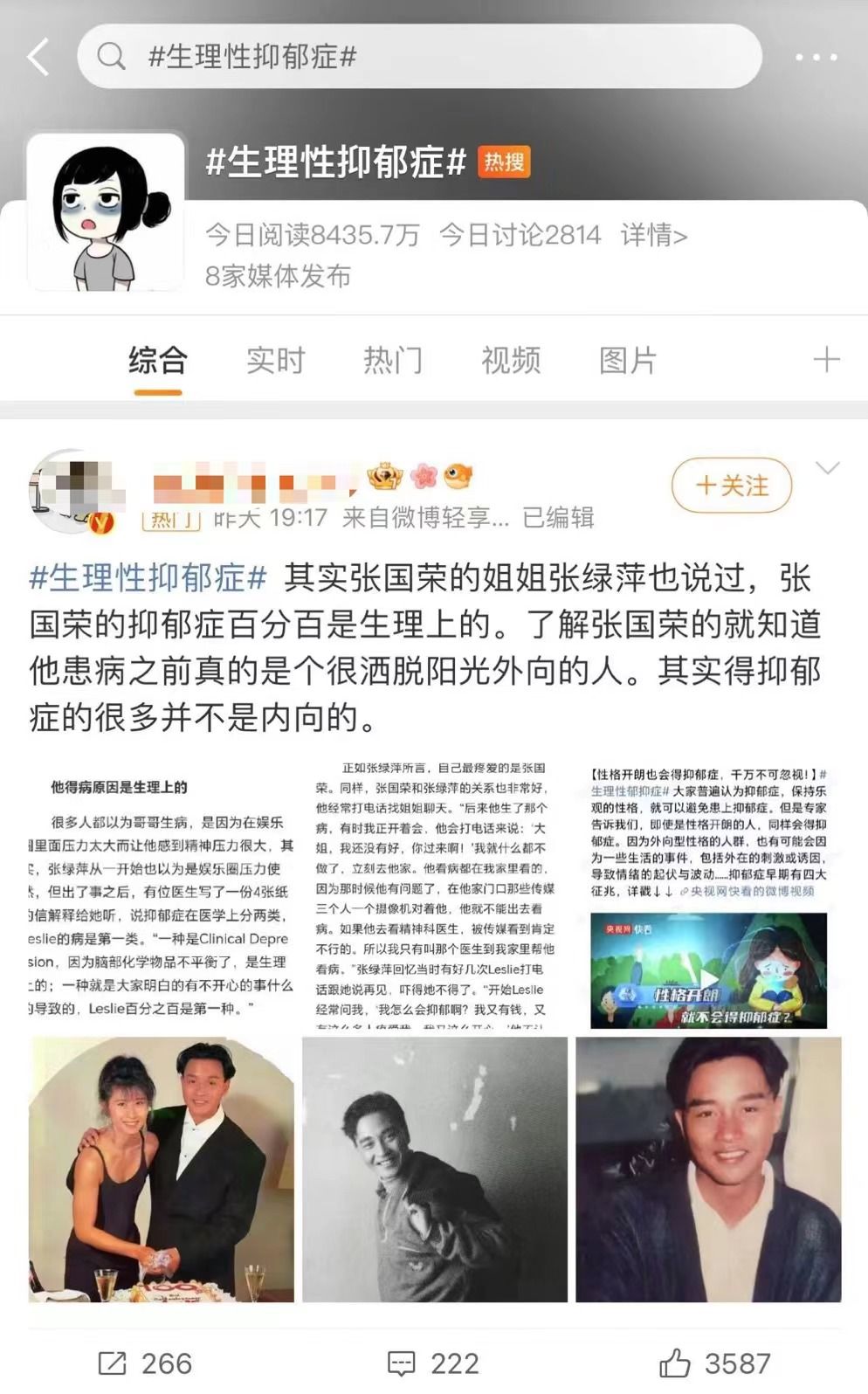View the 图片 tab
The image size is (868, 1394).
[628, 360]
